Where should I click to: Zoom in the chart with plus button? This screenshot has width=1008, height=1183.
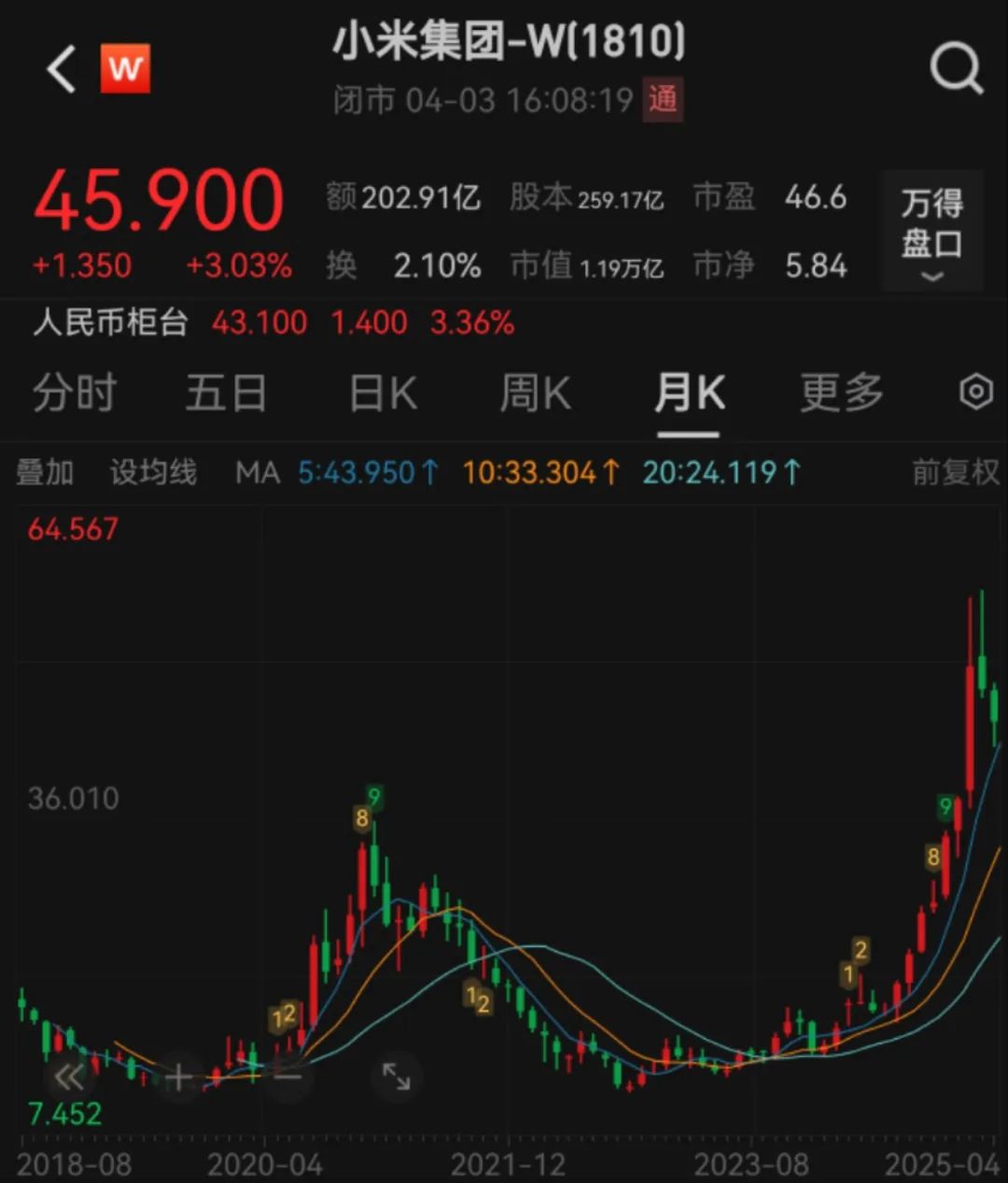[178, 1077]
